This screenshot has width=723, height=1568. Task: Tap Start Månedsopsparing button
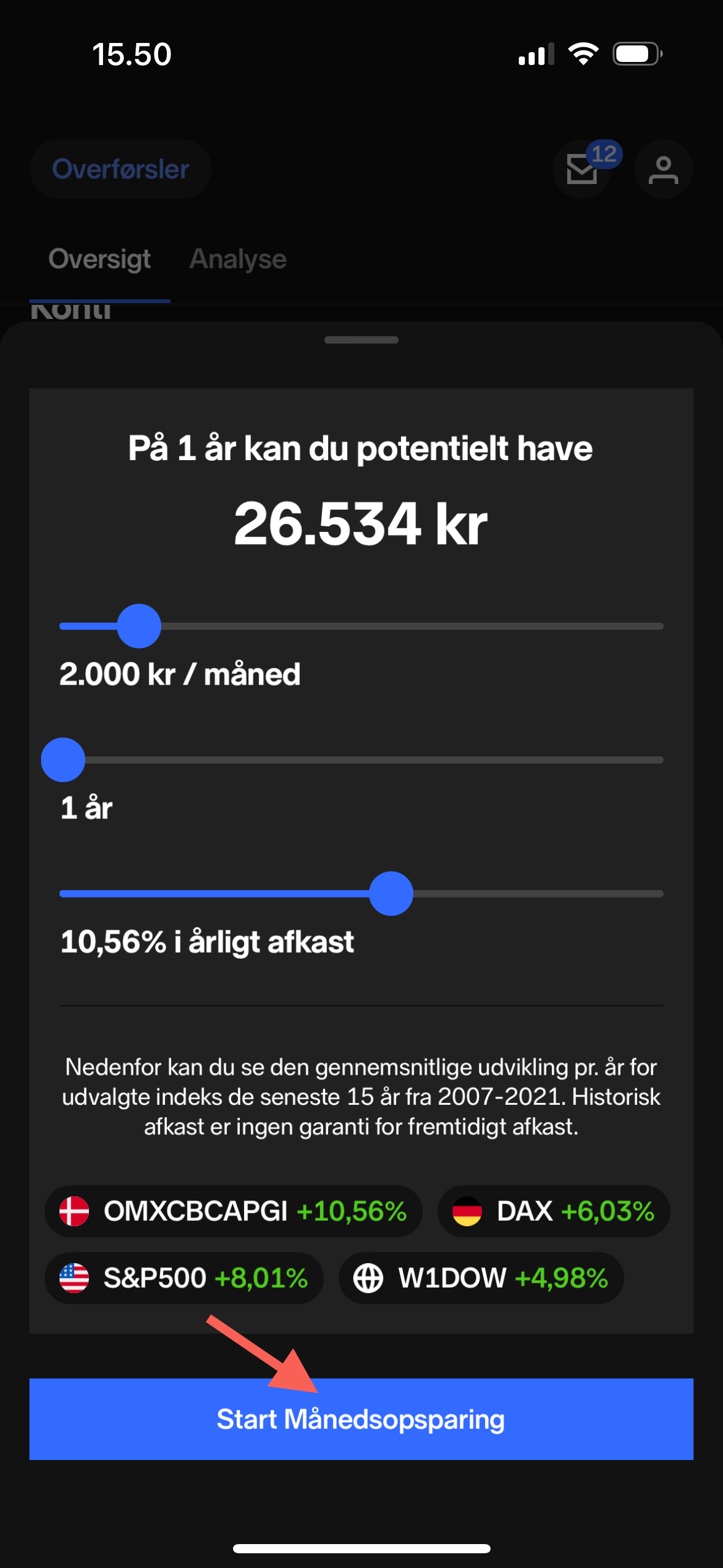(x=361, y=1418)
